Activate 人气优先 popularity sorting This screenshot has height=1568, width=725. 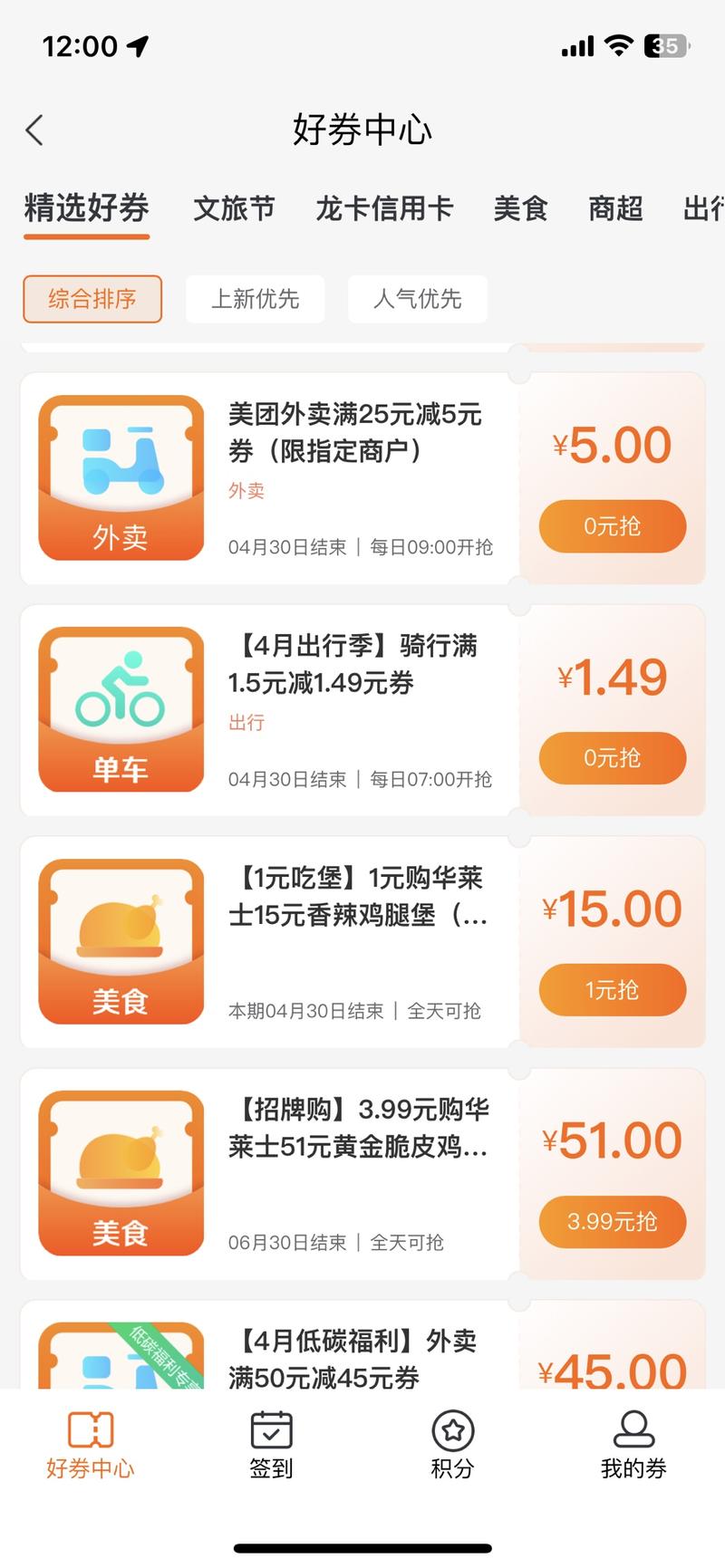point(417,299)
